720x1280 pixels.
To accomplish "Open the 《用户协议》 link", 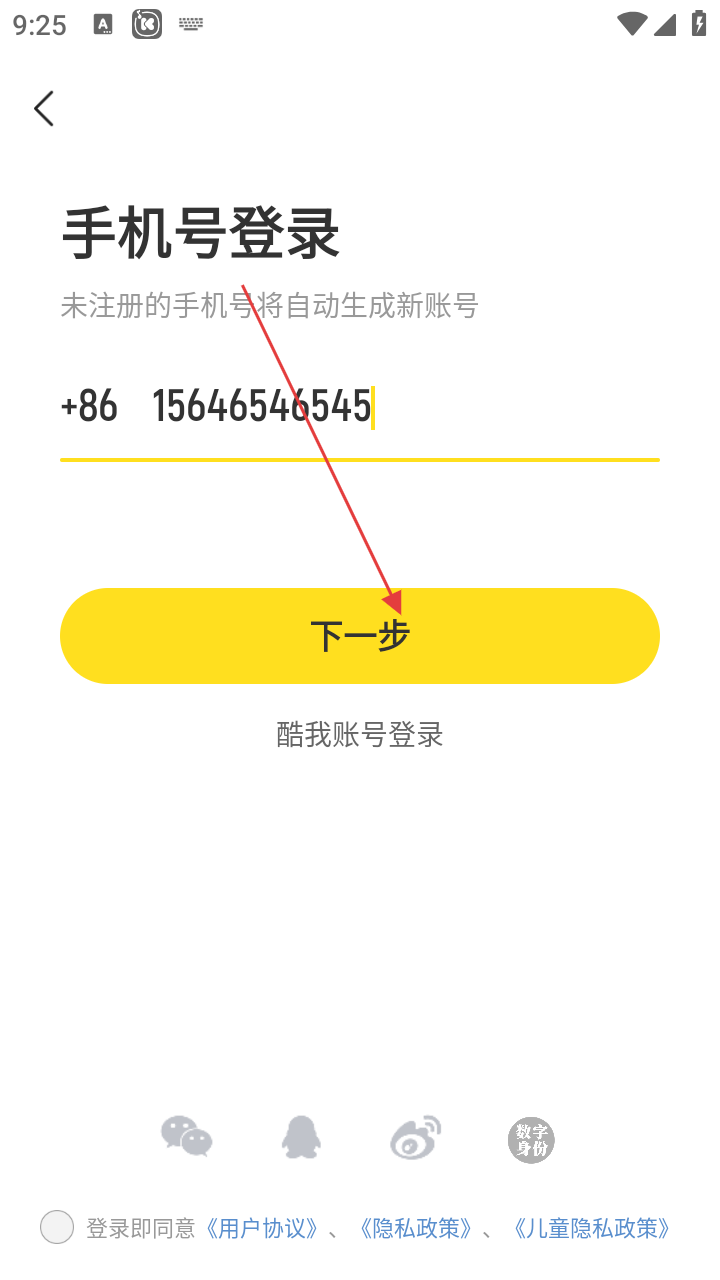I will coord(262,1228).
